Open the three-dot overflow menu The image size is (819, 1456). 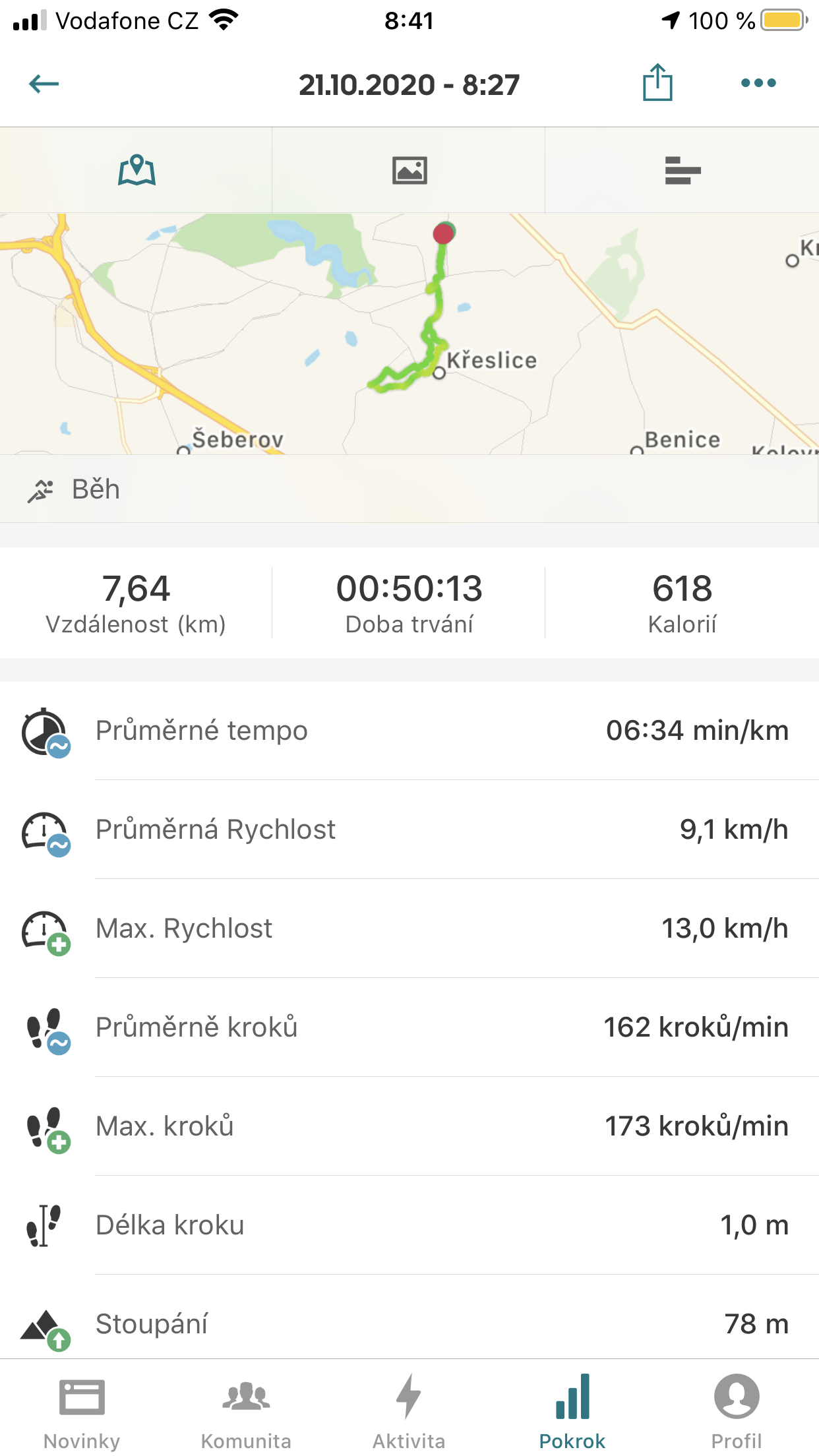(x=758, y=83)
